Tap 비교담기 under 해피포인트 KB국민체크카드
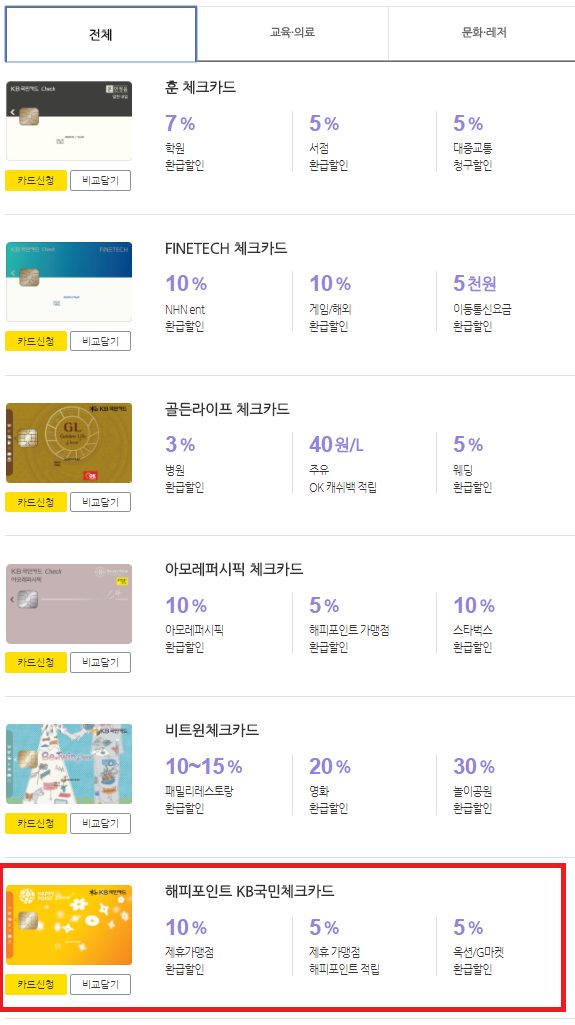 (101, 984)
